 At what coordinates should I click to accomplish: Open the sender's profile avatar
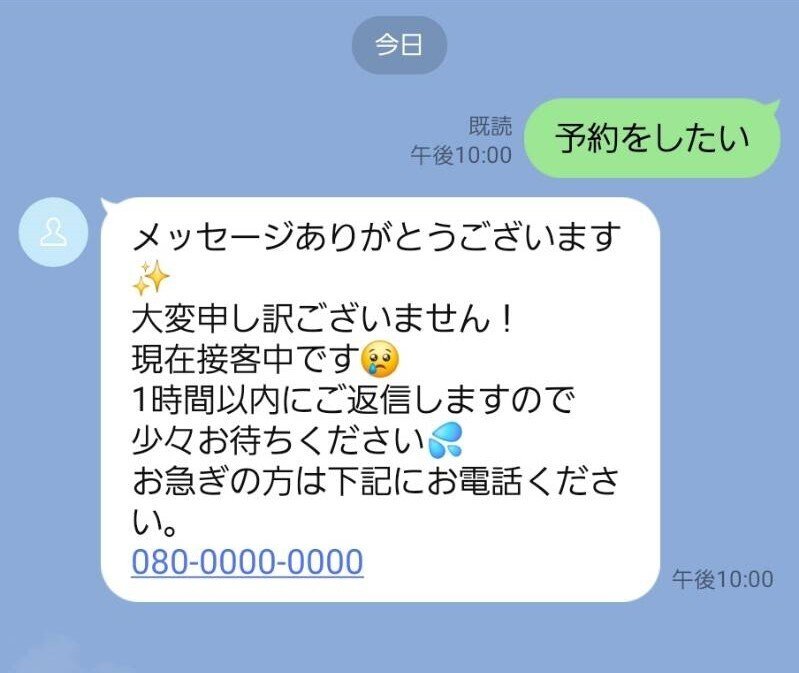click(x=53, y=234)
